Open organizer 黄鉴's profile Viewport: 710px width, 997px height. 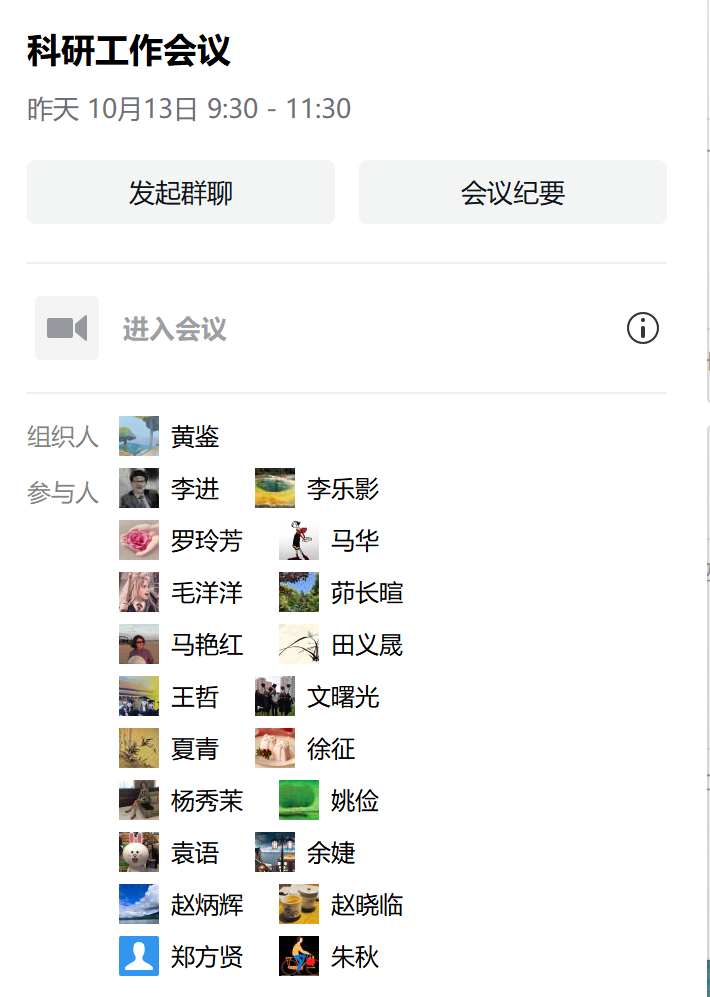pyautogui.click(x=193, y=437)
